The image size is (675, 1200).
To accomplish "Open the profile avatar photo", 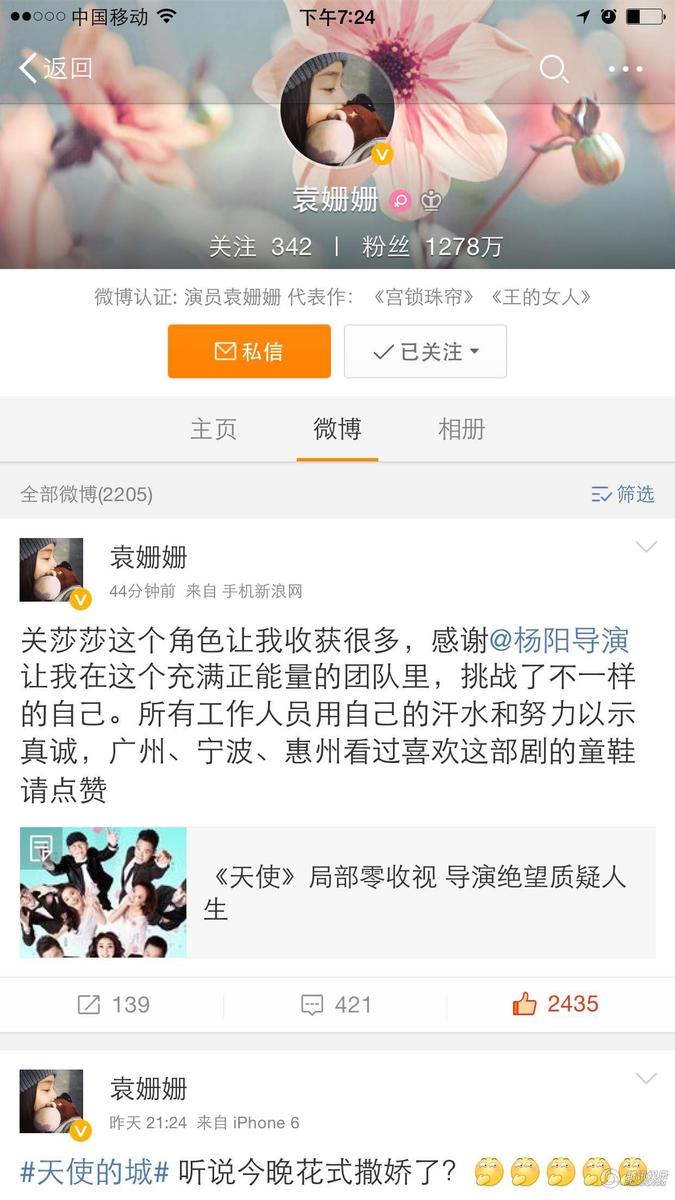I will coord(337,109).
